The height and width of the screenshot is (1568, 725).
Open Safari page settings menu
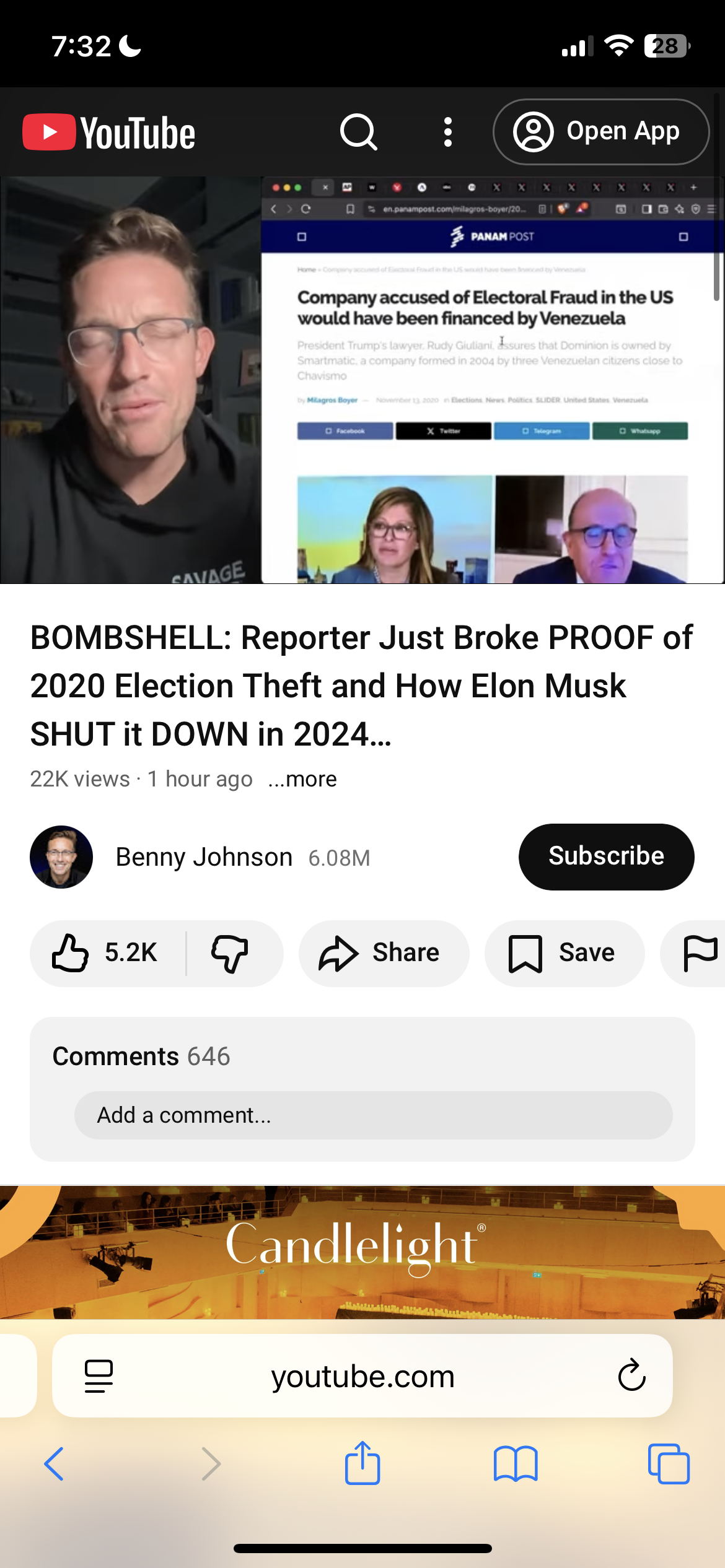pyautogui.click(x=99, y=1375)
